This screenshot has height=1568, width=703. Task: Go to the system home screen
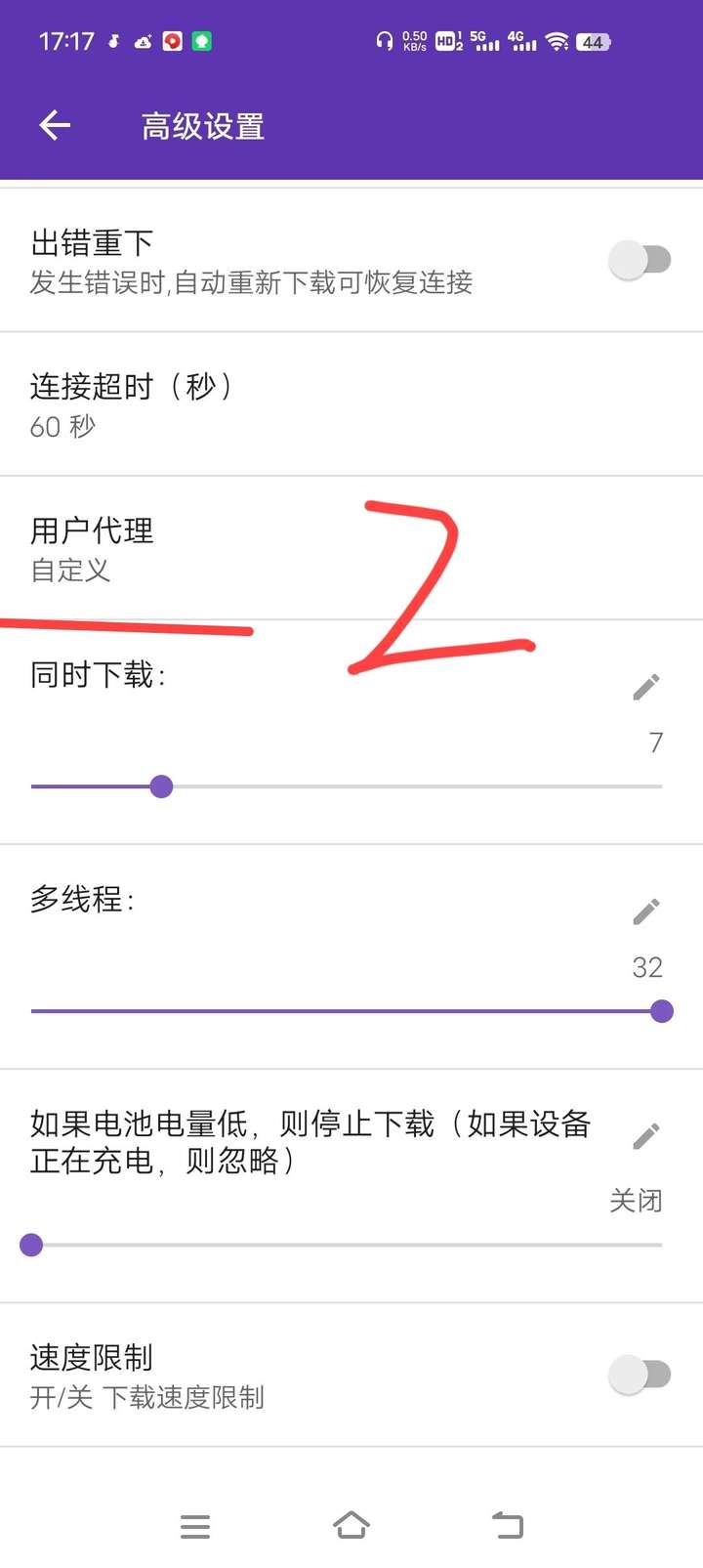351,1525
